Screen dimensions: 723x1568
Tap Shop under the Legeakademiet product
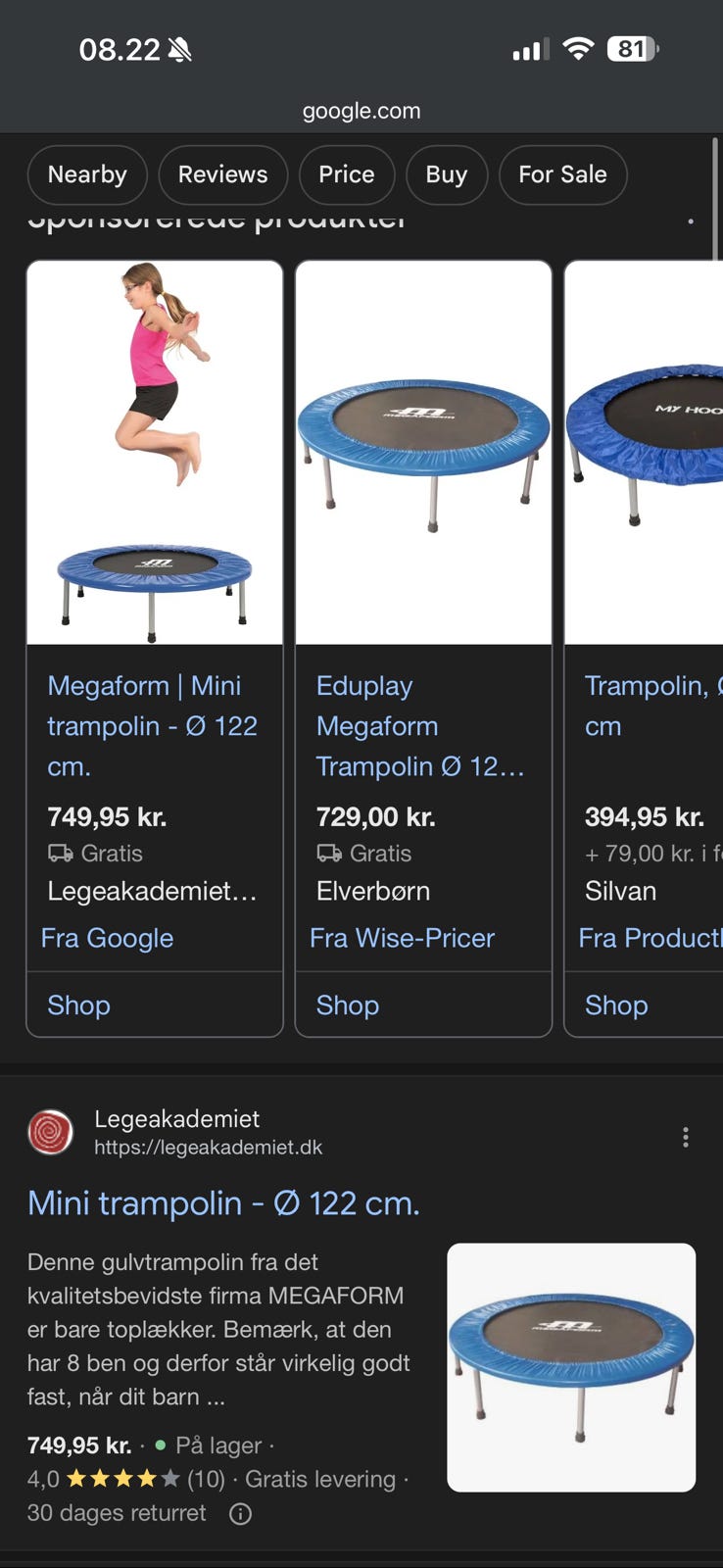click(78, 1005)
